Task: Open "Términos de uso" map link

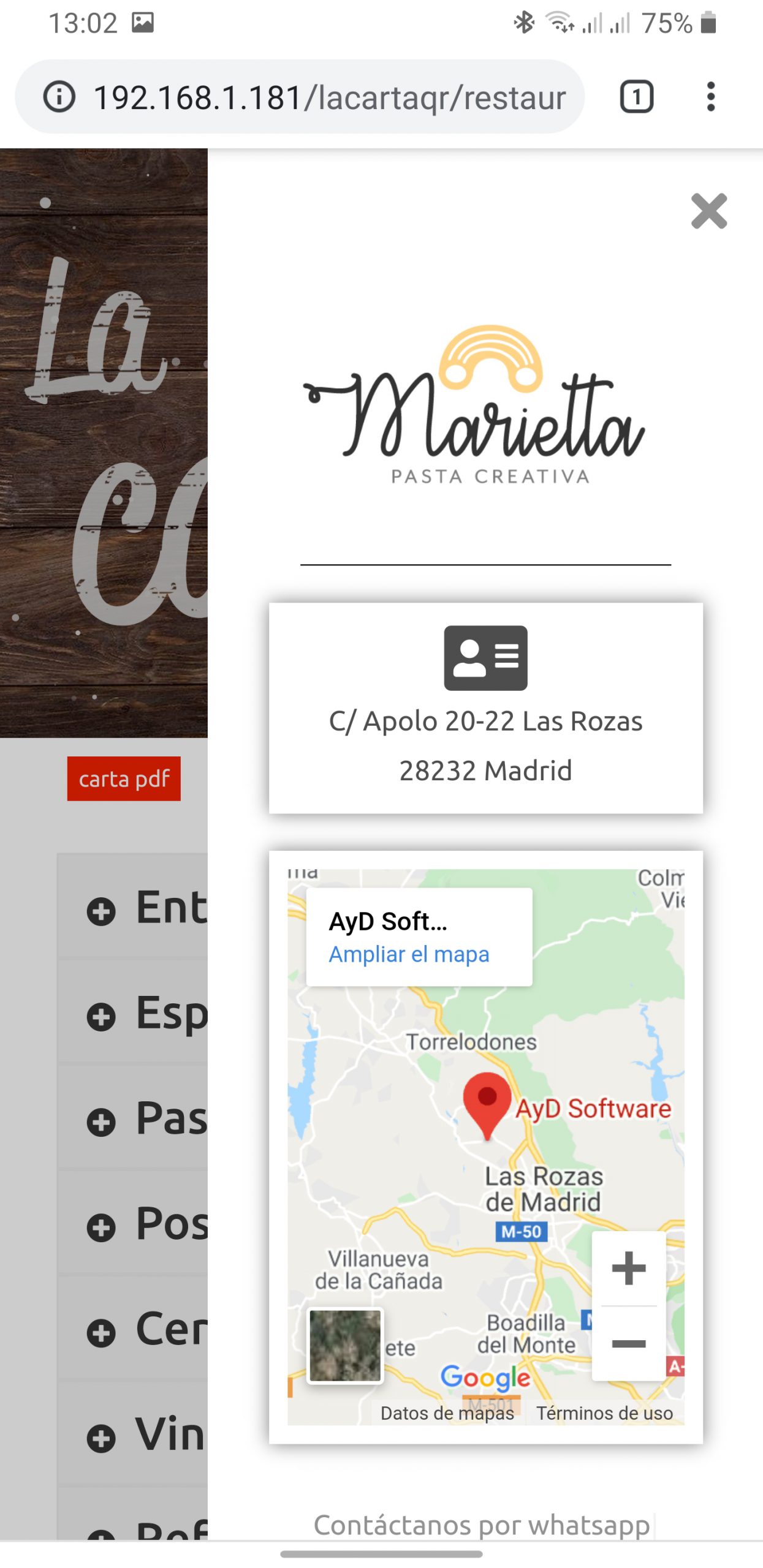Action: 604,1413
